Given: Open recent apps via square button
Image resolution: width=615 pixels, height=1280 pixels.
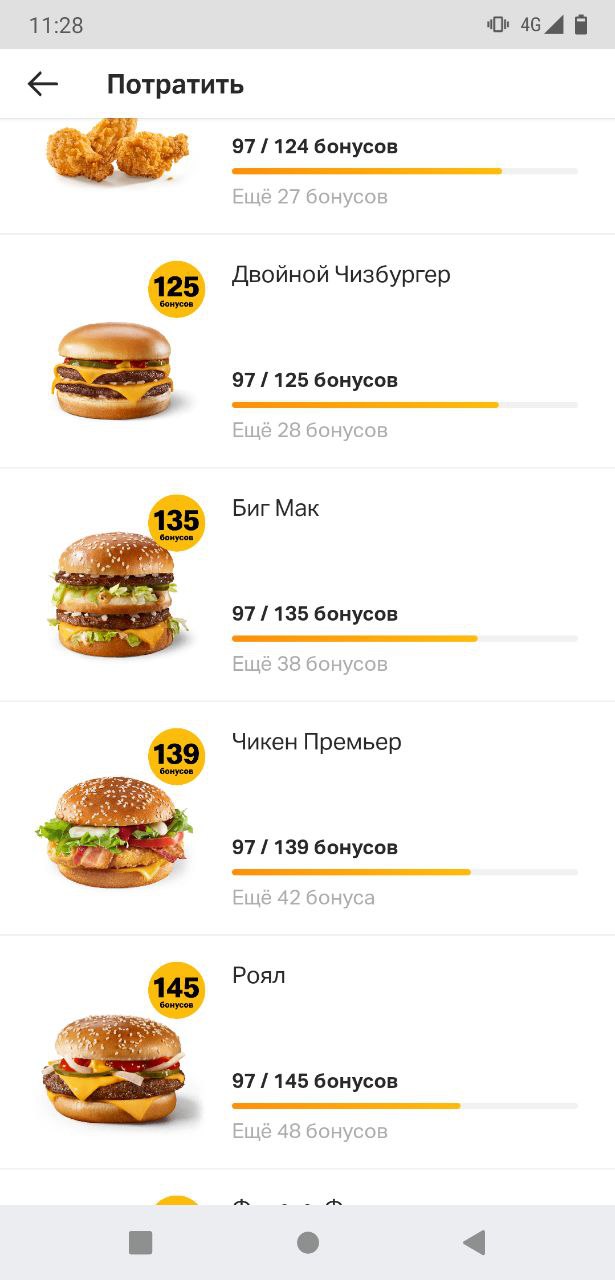Looking at the screenshot, I should pyautogui.click(x=141, y=1242).
